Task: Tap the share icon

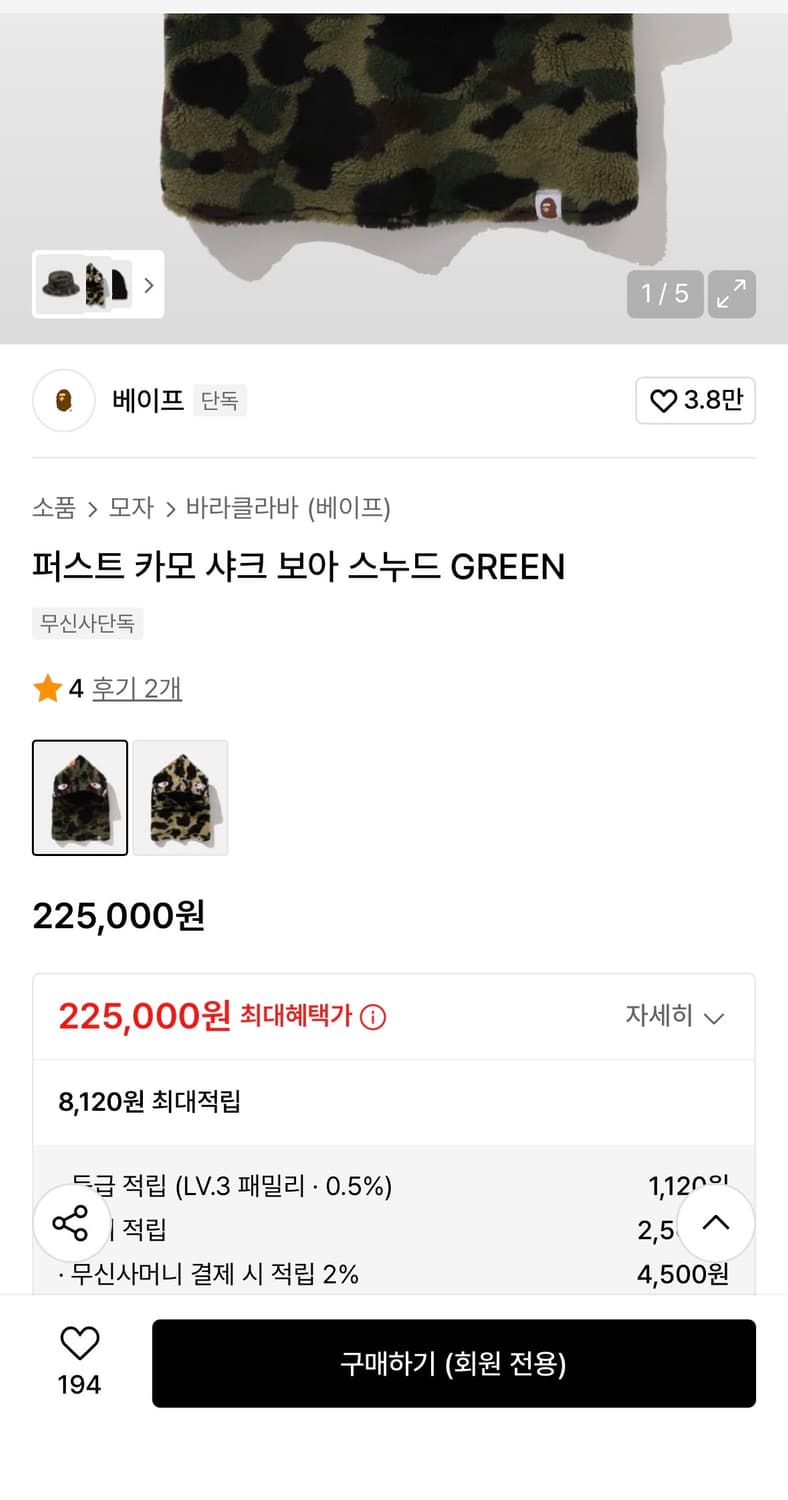Action: [71, 1222]
